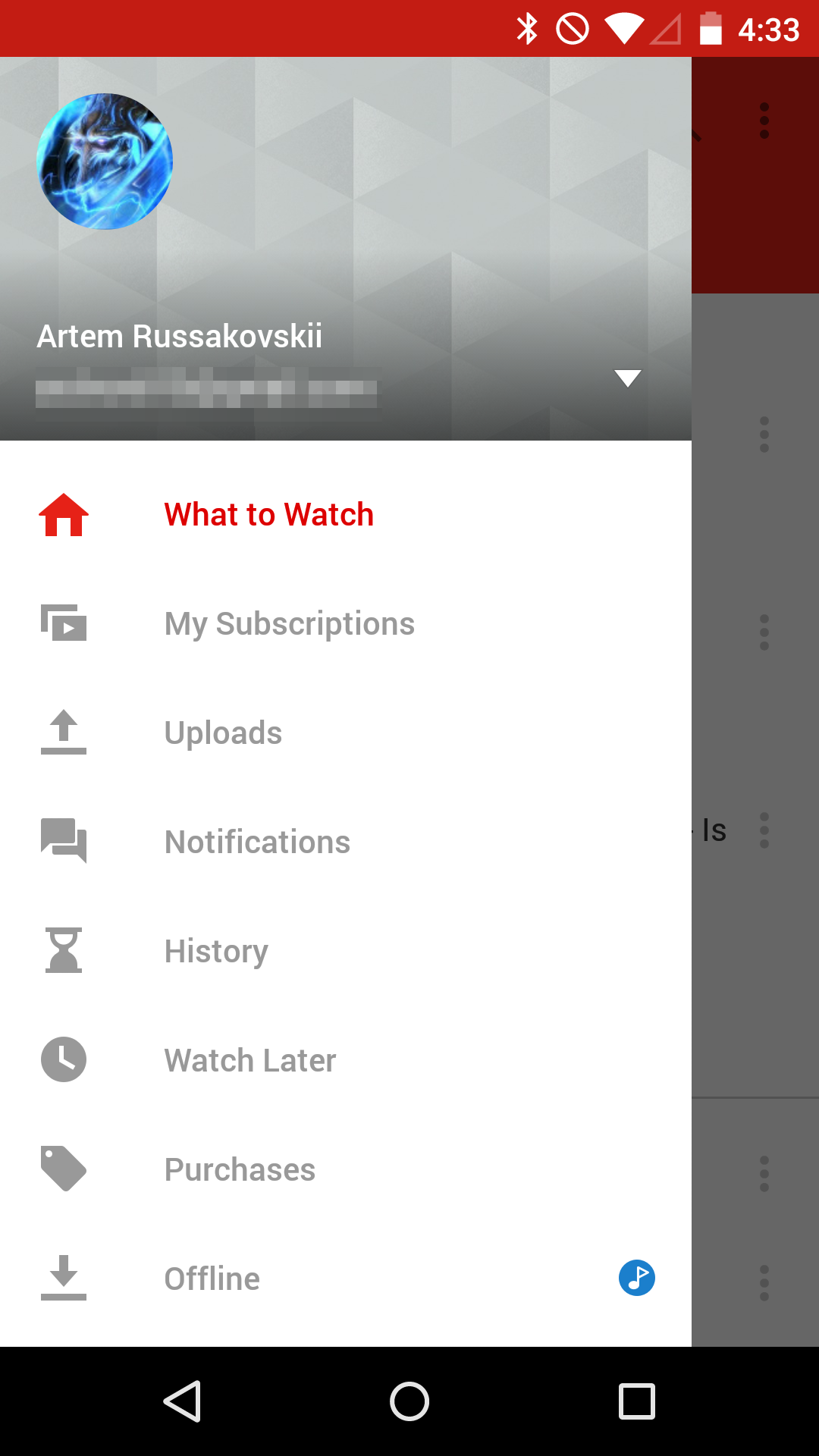Screen dimensions: 819x1456
Task: Open the video overflow menu near 'Is' text
Action: [x=763, y=830]
